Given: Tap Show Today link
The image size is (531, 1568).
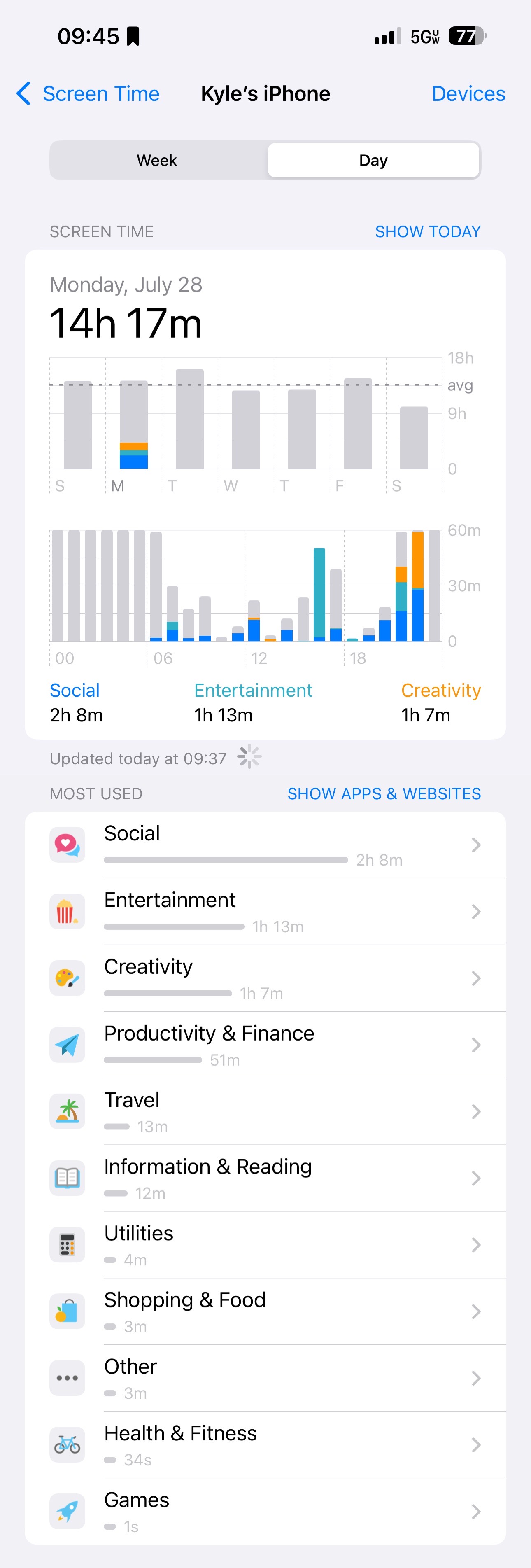Looking at the screenshot, I should 427,231.
